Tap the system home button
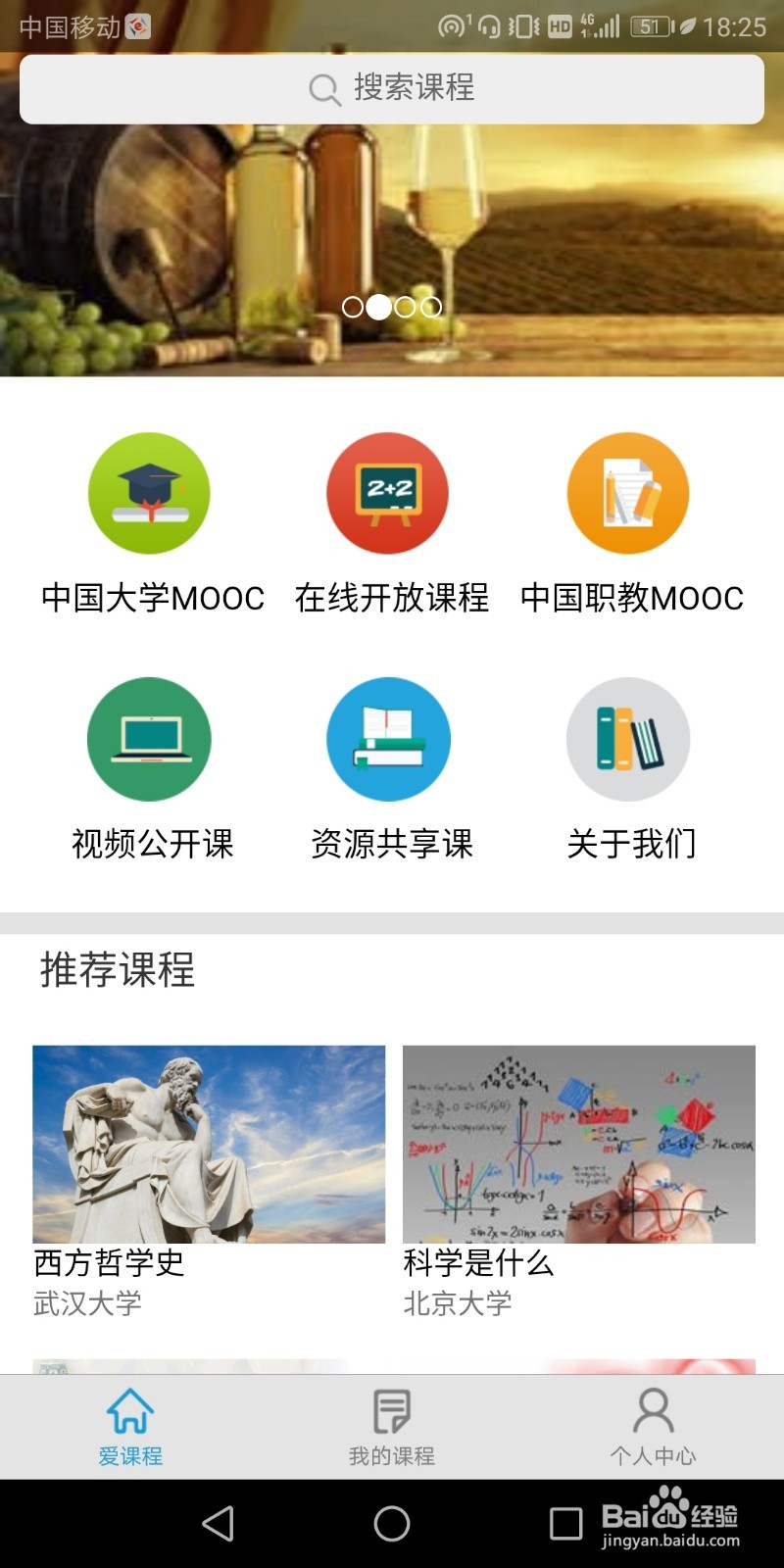 pos(392,1524)
